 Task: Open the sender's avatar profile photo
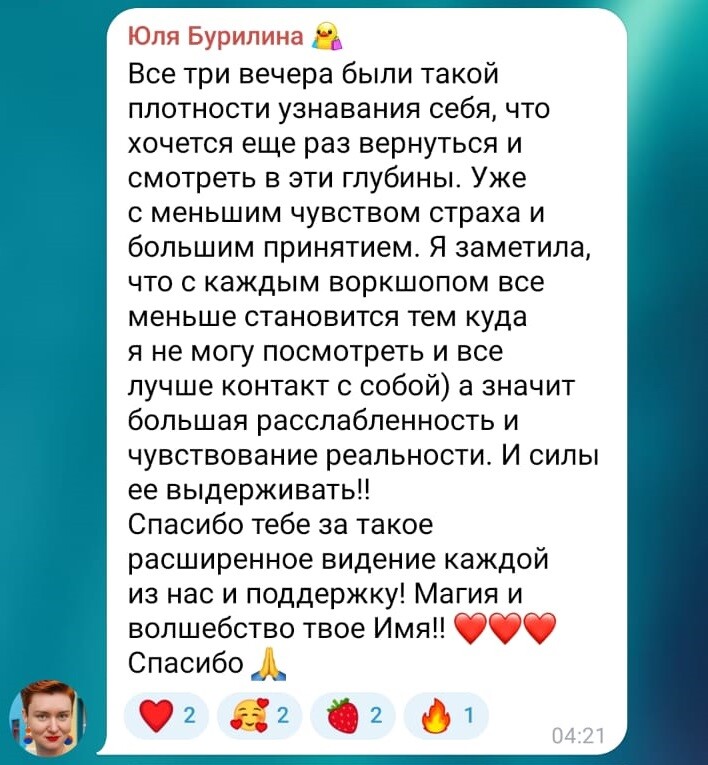(48, 718)
